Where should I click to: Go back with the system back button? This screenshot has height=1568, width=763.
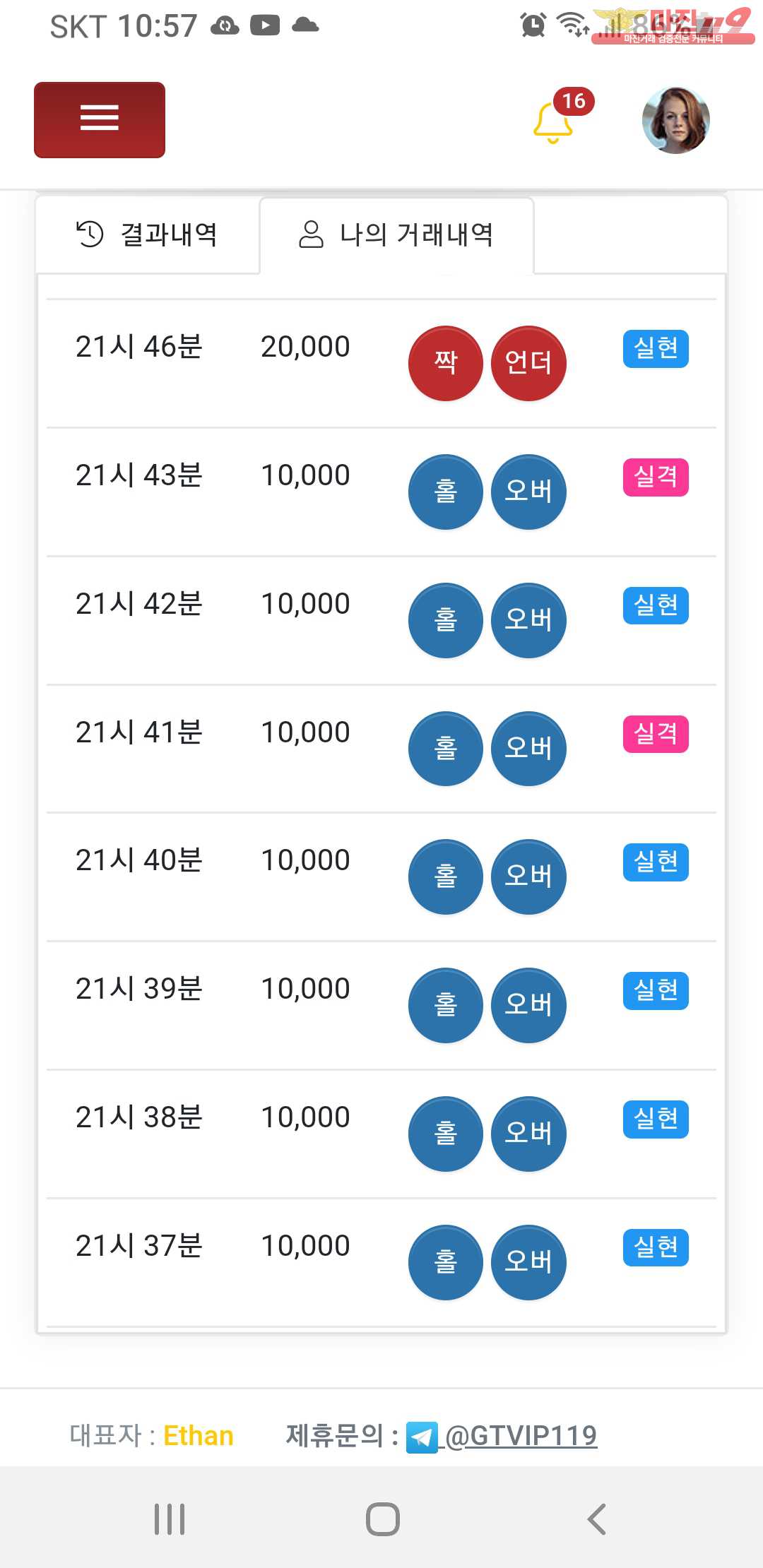click(596, 1519)
